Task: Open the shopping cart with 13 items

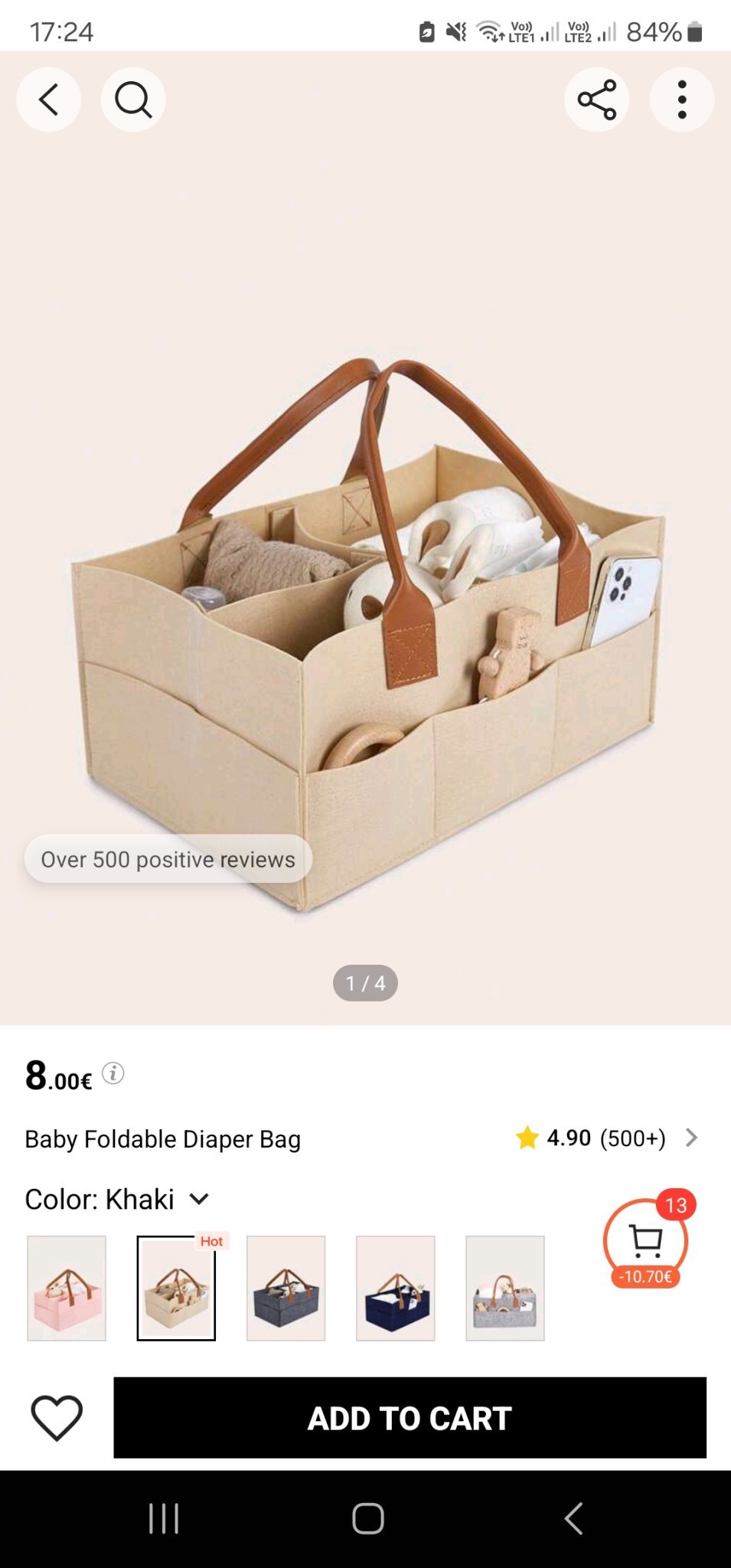Action: (646, 1242)
